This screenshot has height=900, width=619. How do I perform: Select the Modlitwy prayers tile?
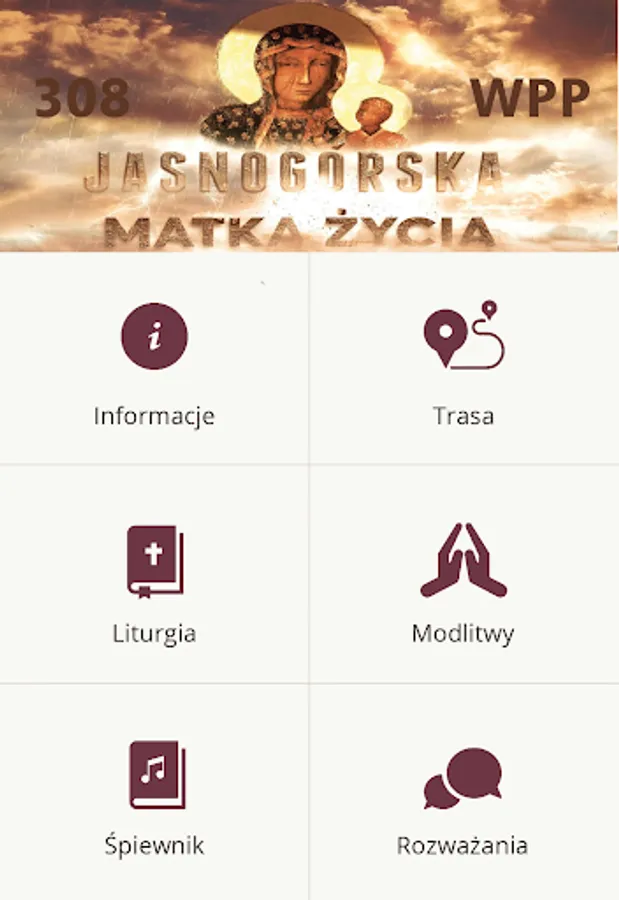click(464, 574)
